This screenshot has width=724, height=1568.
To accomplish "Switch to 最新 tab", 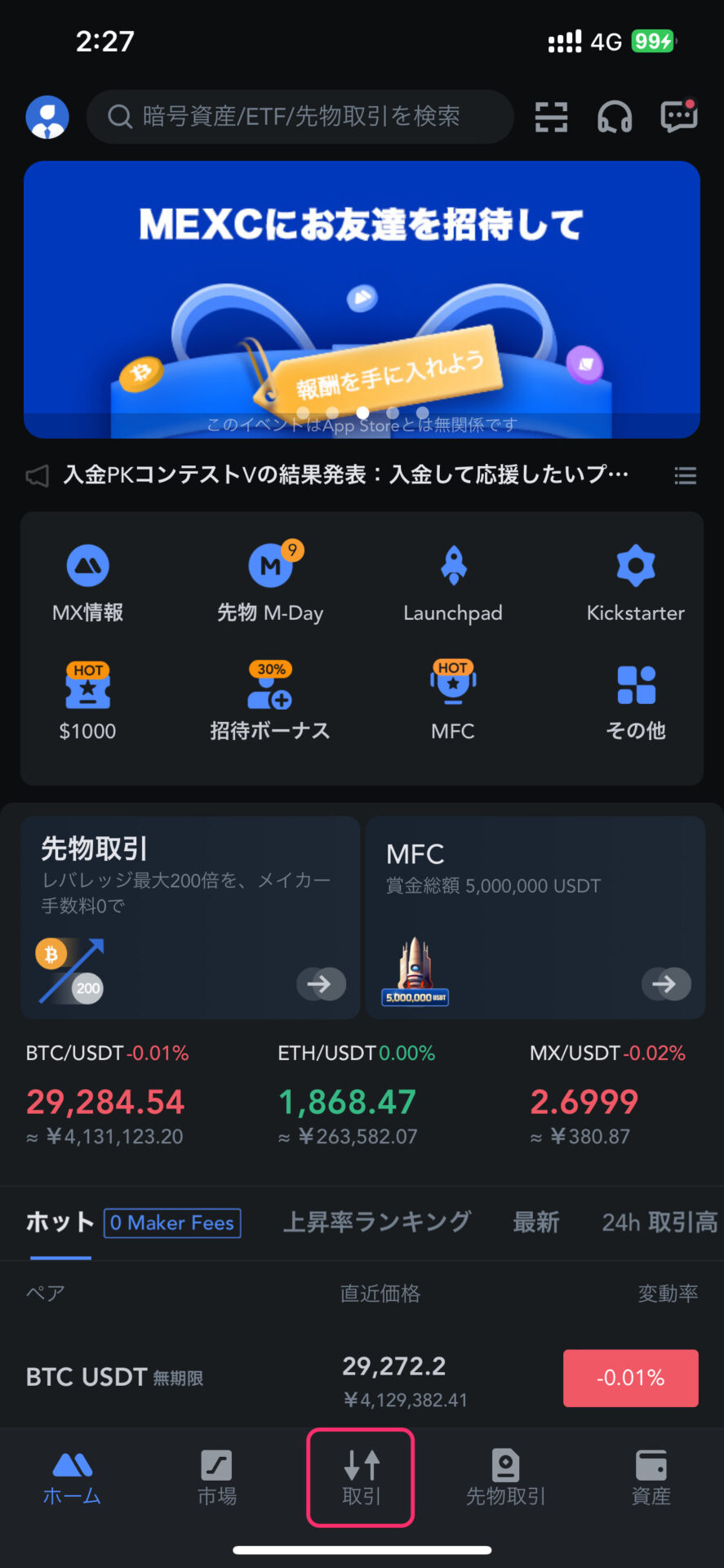I will point(536,1223).
